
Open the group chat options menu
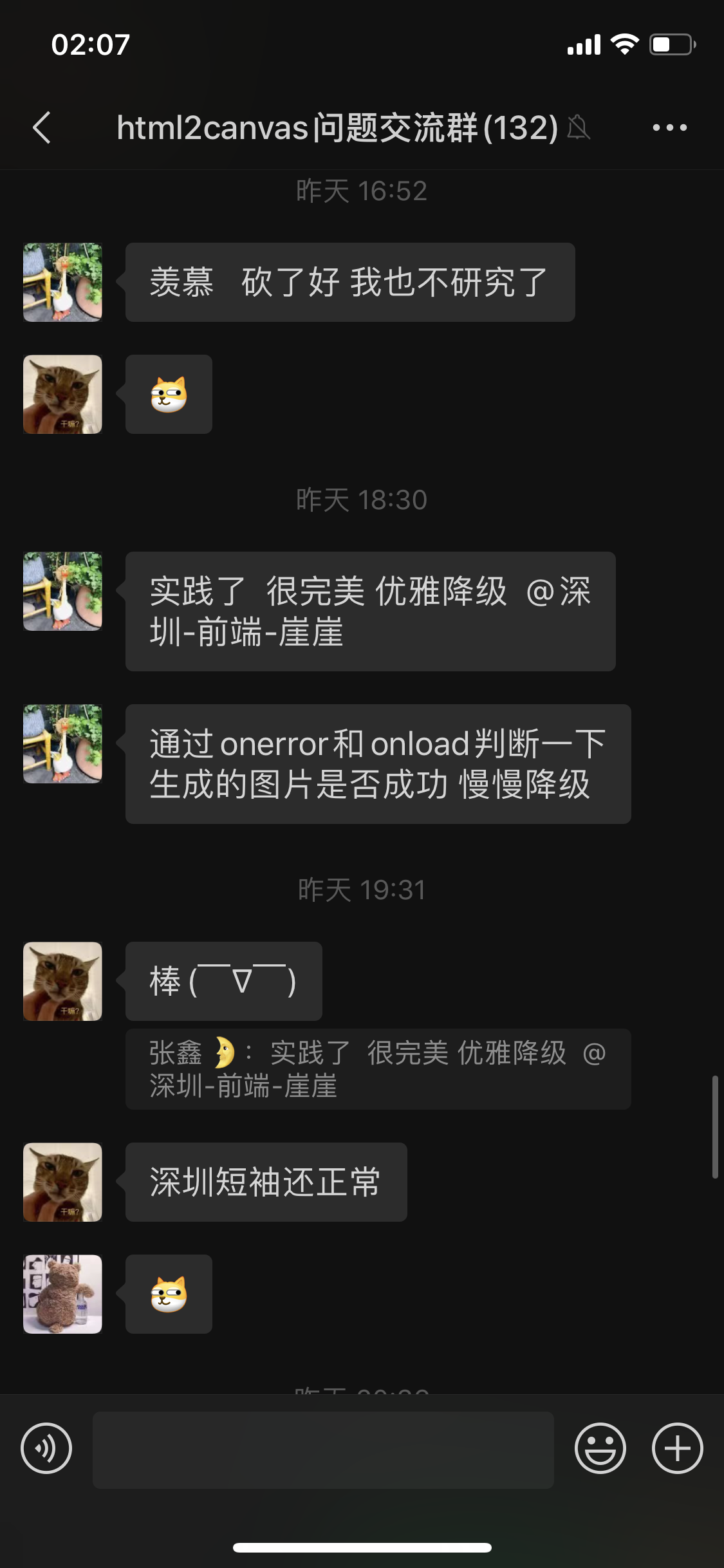tap(669, 127)
